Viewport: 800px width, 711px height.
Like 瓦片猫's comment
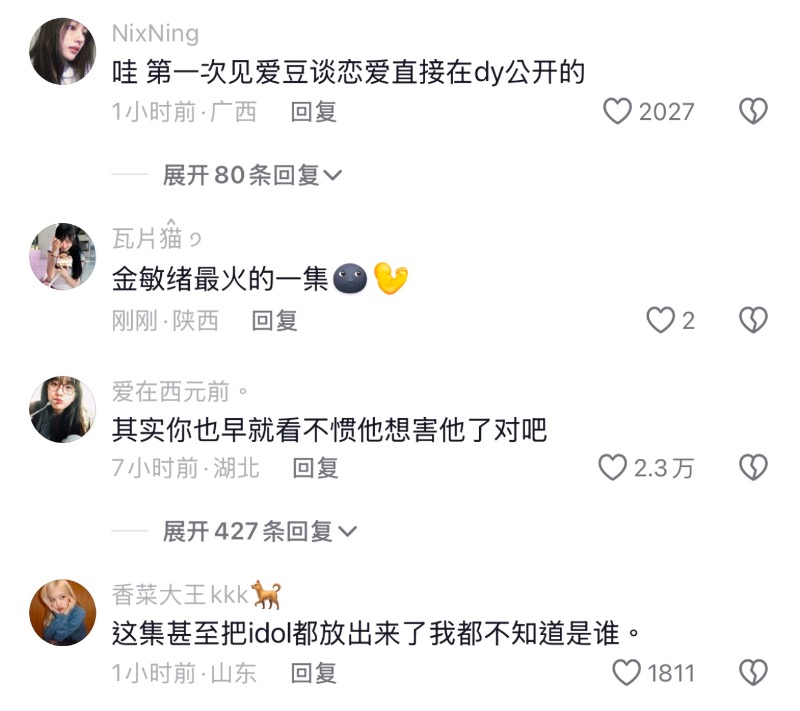(x=660, y=320)
